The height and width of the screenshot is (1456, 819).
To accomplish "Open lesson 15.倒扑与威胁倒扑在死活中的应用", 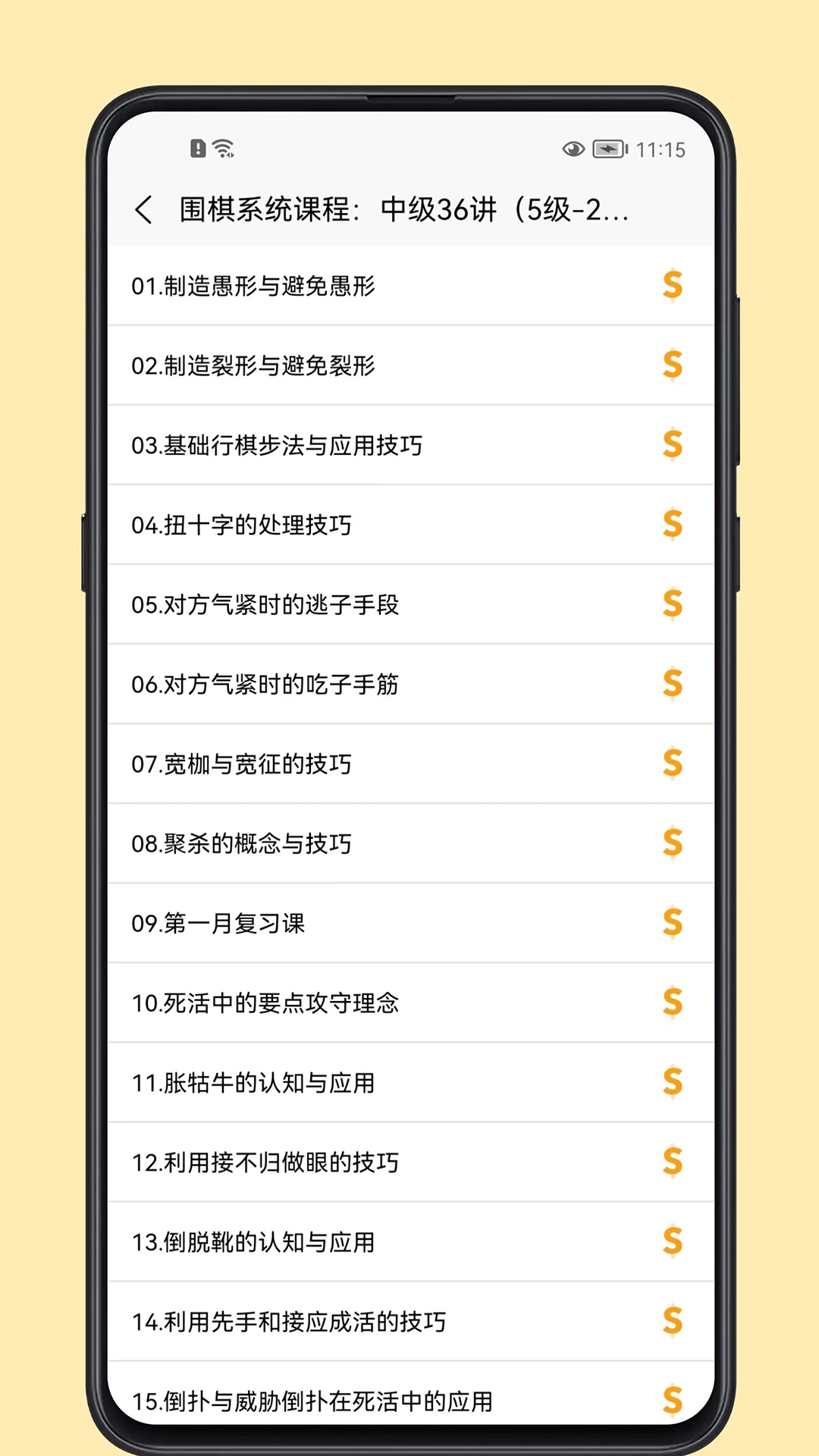I will pyautogui.click(x=312, y=1399).
